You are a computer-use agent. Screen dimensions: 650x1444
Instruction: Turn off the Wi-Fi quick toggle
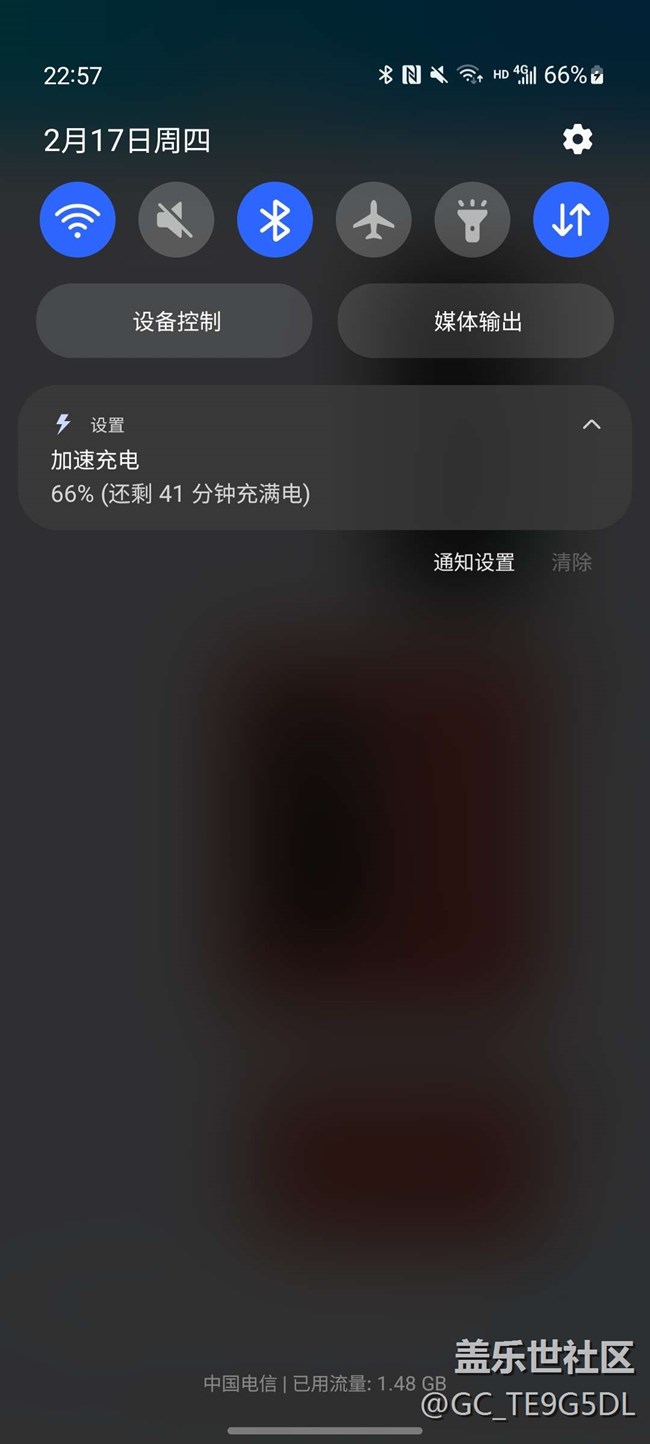(77, 220)
